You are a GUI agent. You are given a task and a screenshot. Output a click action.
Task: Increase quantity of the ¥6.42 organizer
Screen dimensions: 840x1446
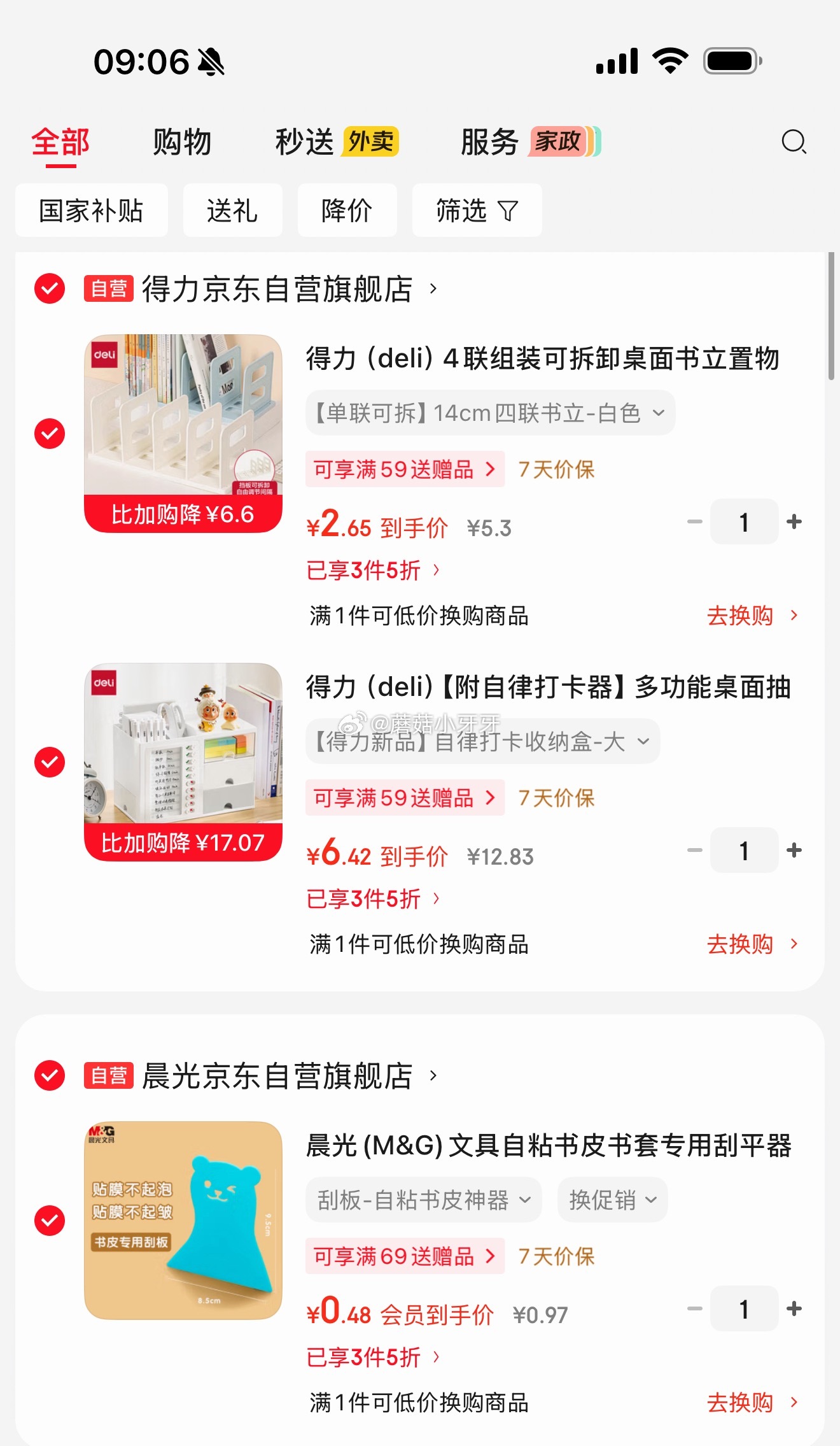[794, 851]
